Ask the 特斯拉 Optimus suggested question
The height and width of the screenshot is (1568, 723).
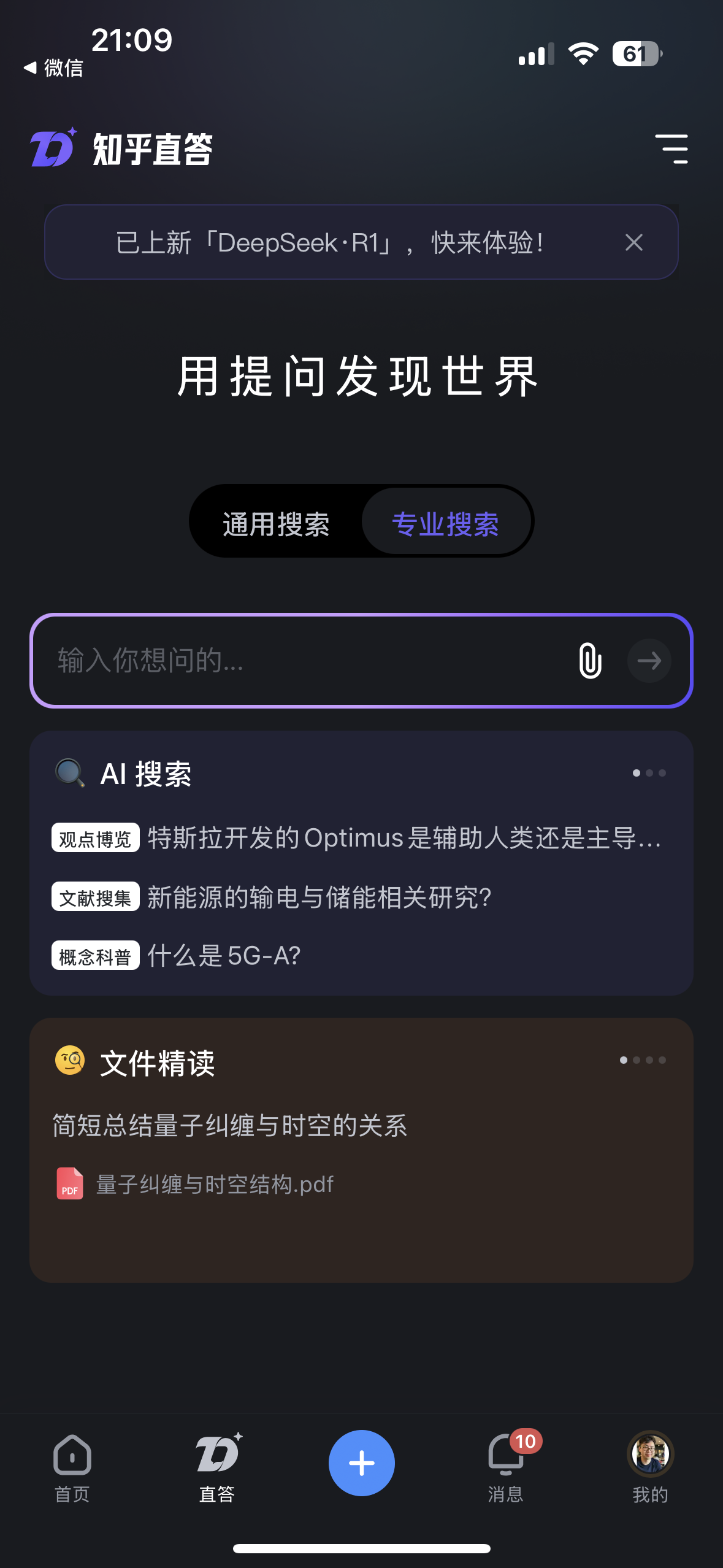(x=404, y=838)
